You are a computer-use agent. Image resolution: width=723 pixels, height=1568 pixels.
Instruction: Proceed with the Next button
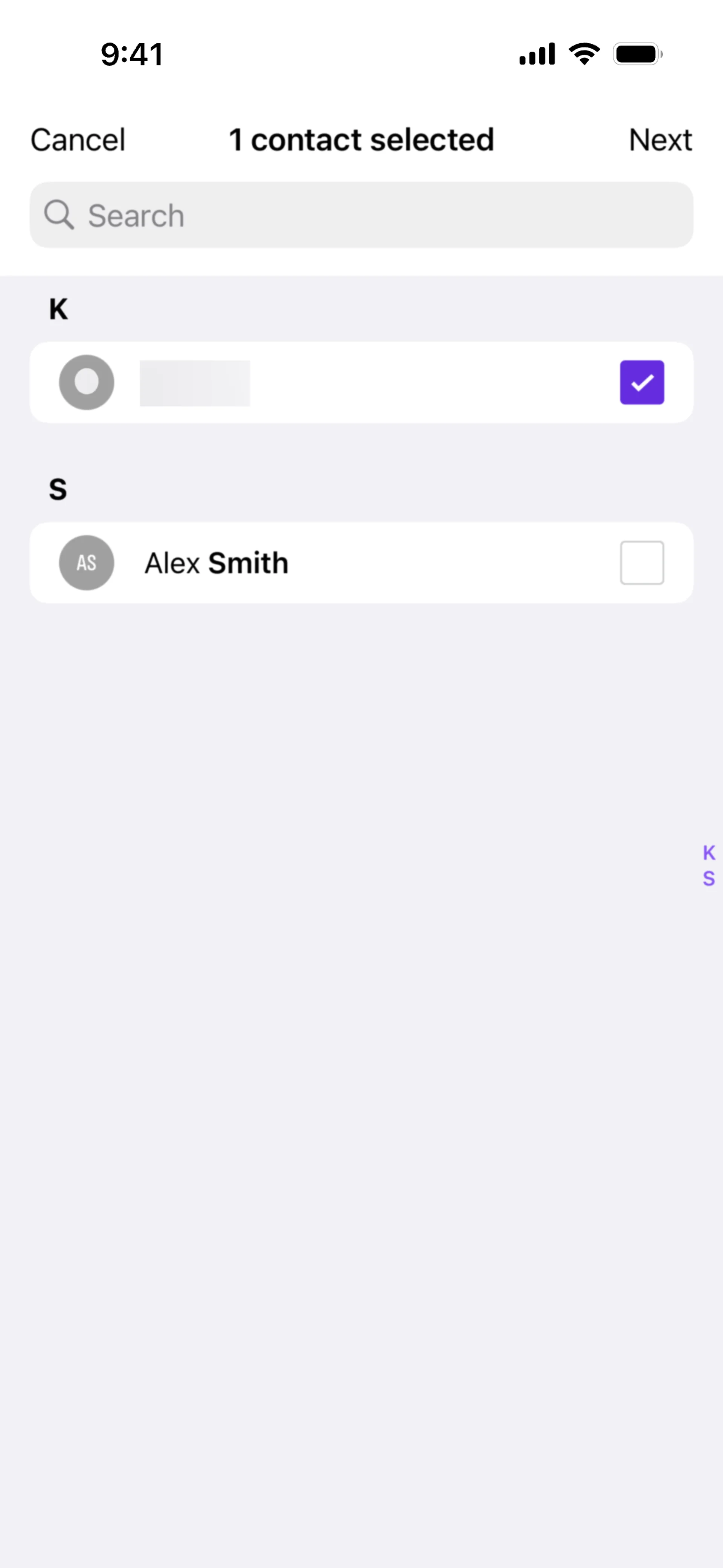tap(660, 140)
